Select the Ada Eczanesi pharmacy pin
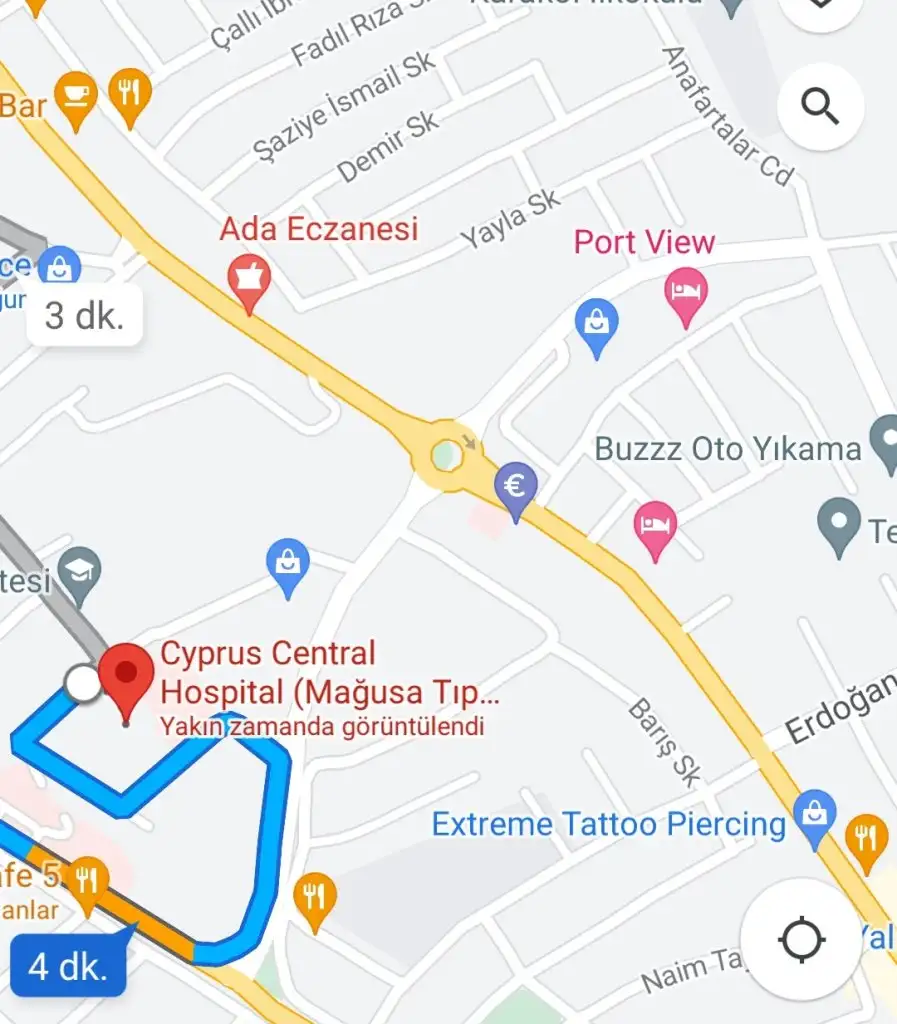The height and width of the screenshot is (1024, 897). tap(249, 278)
